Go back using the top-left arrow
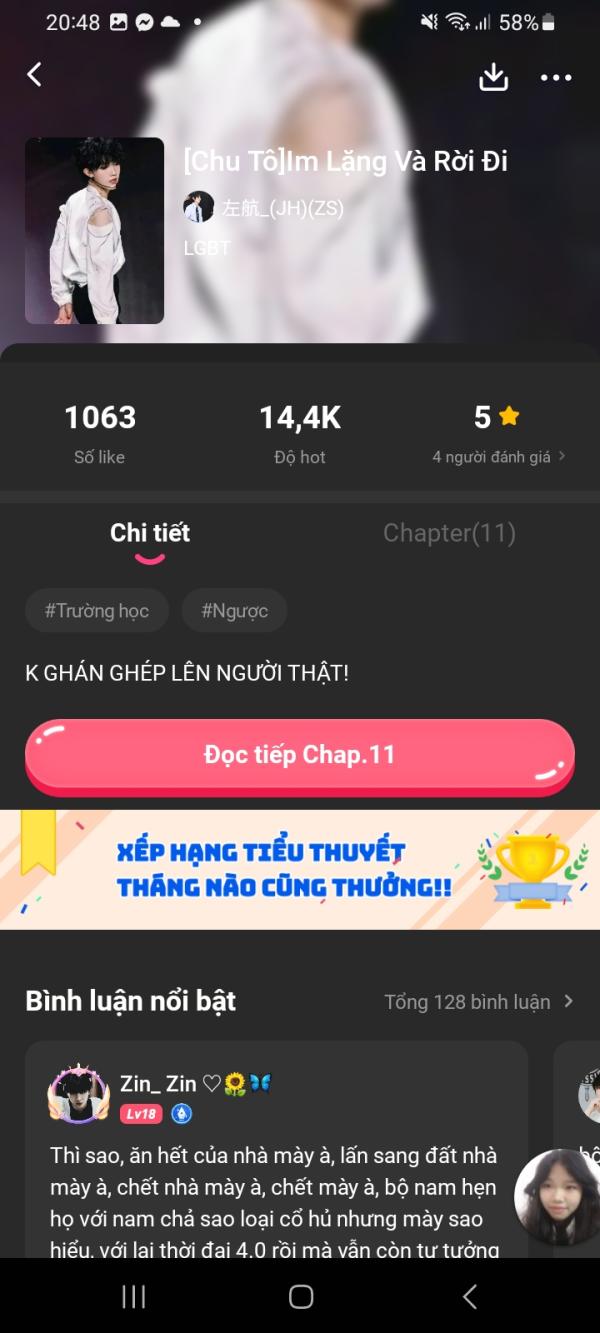600x1333 pixels. 35,75
